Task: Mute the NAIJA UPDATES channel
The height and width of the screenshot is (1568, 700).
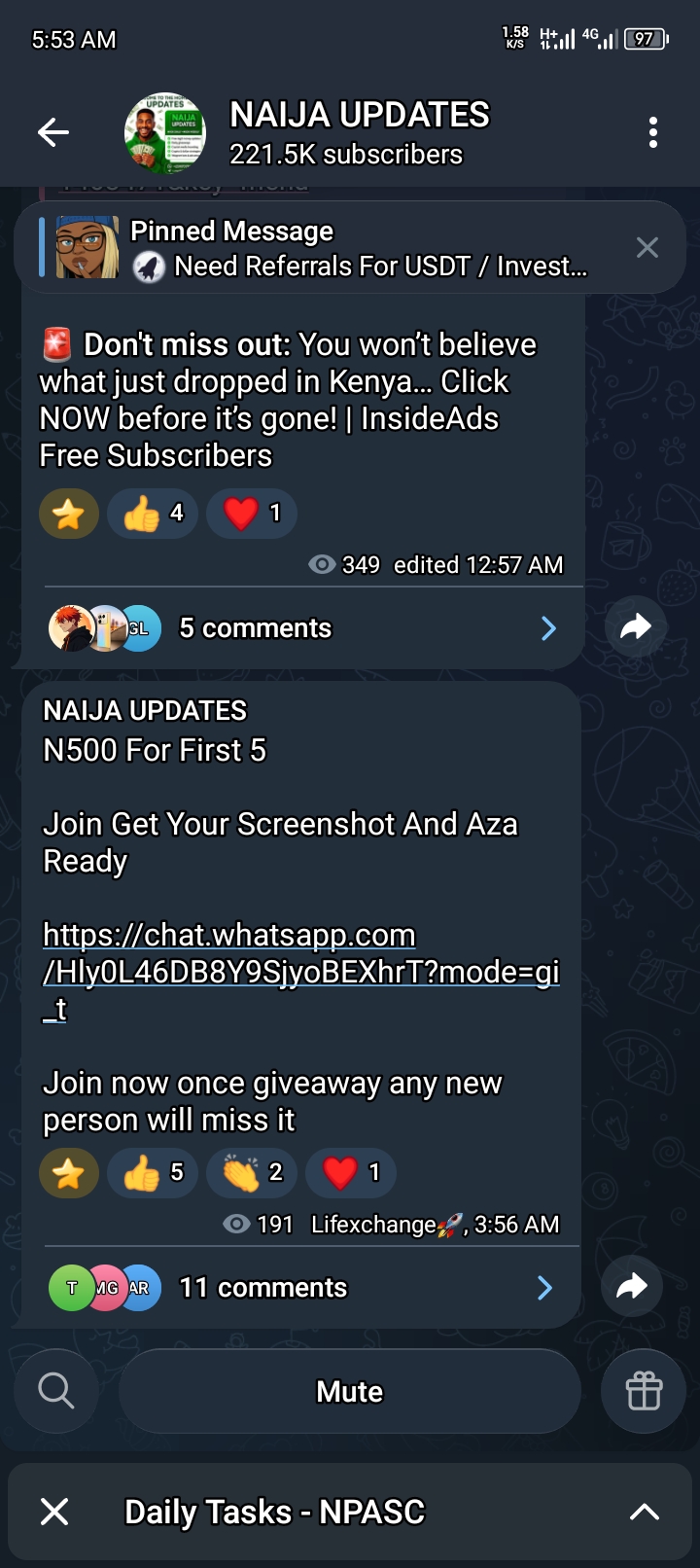Action: click(350, 1392)
